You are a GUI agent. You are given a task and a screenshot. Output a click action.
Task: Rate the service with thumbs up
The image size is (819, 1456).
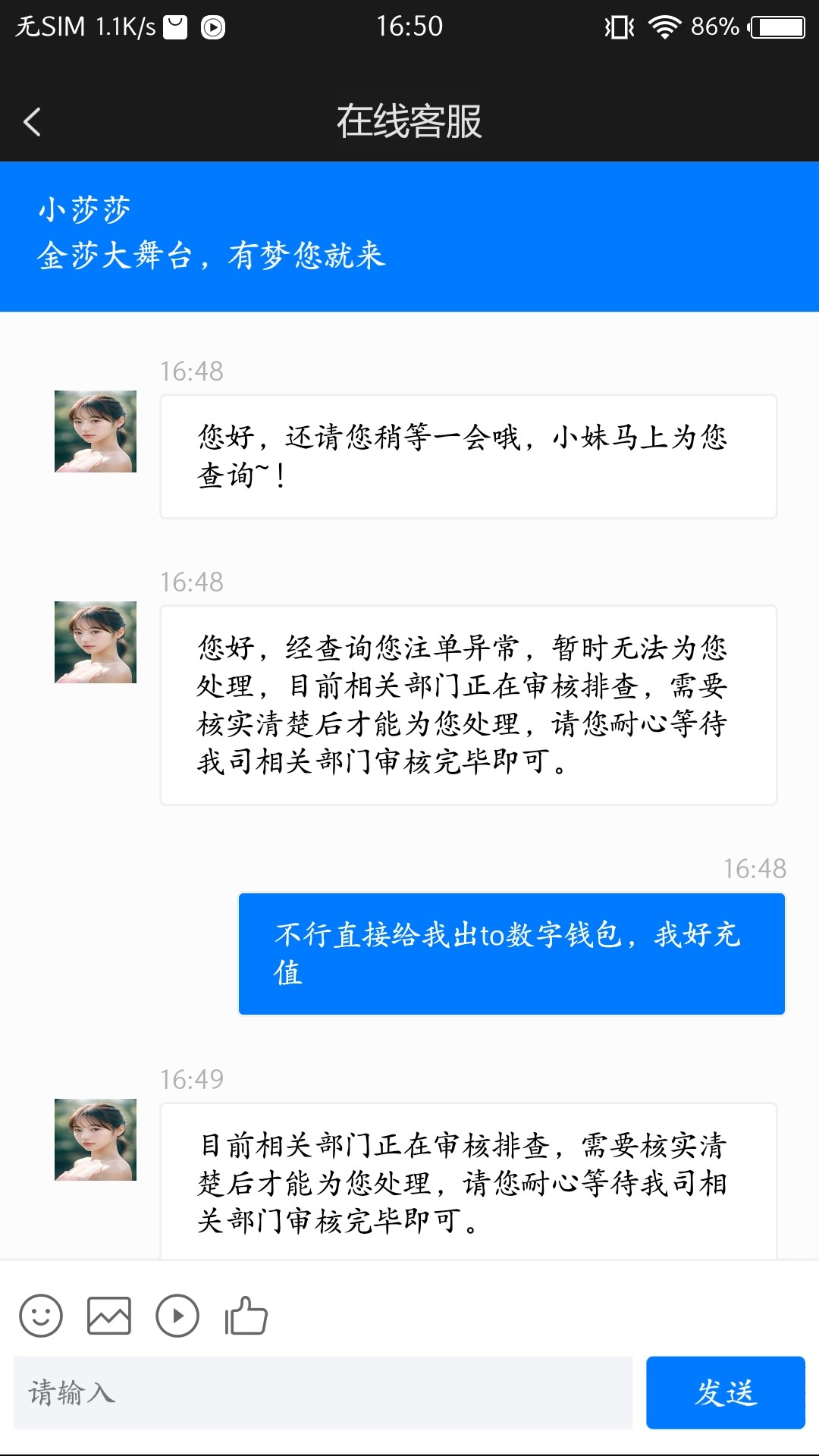(x=246, y=1316)
